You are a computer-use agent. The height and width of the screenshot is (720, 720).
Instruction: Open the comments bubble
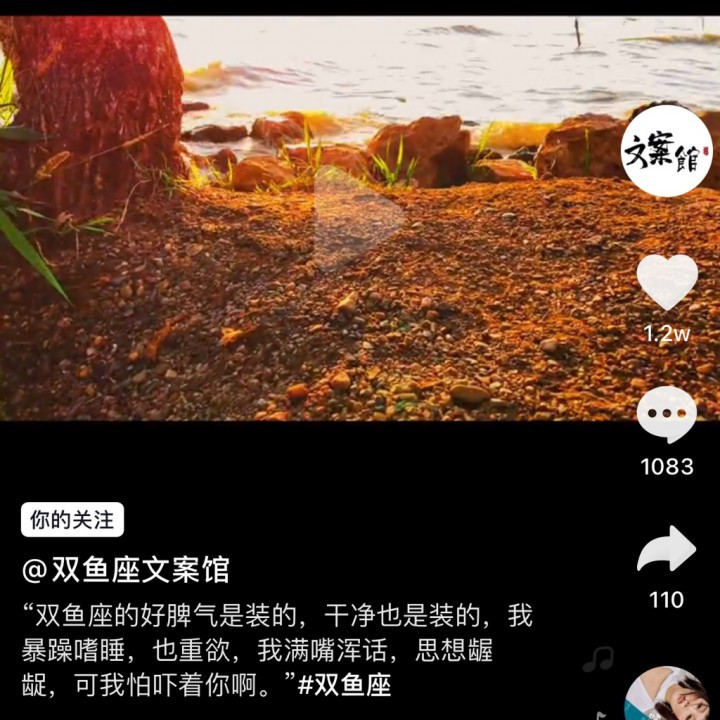[667, 415]
